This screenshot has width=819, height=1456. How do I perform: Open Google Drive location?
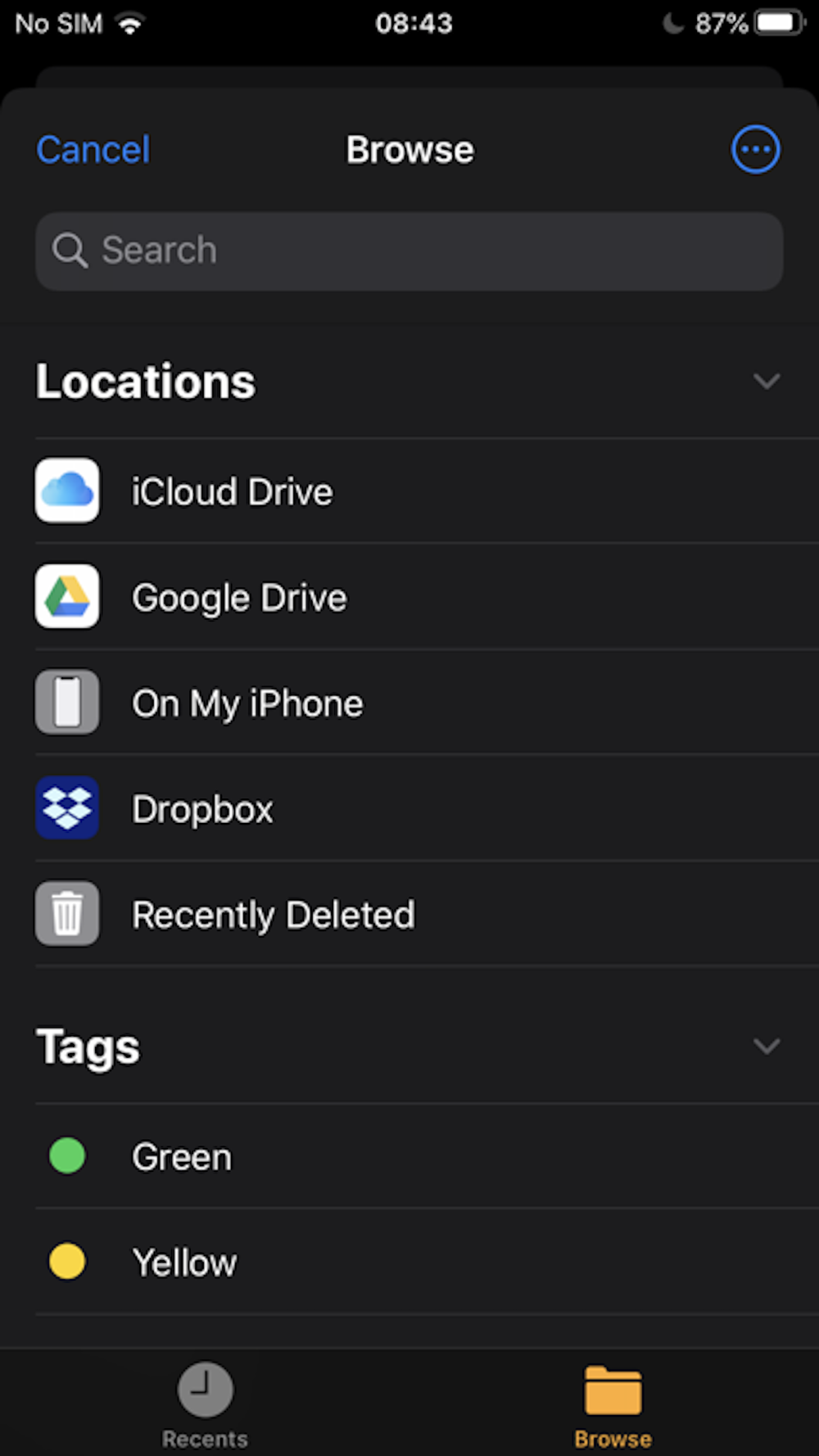pyautogui.click(x=426, y=597)
